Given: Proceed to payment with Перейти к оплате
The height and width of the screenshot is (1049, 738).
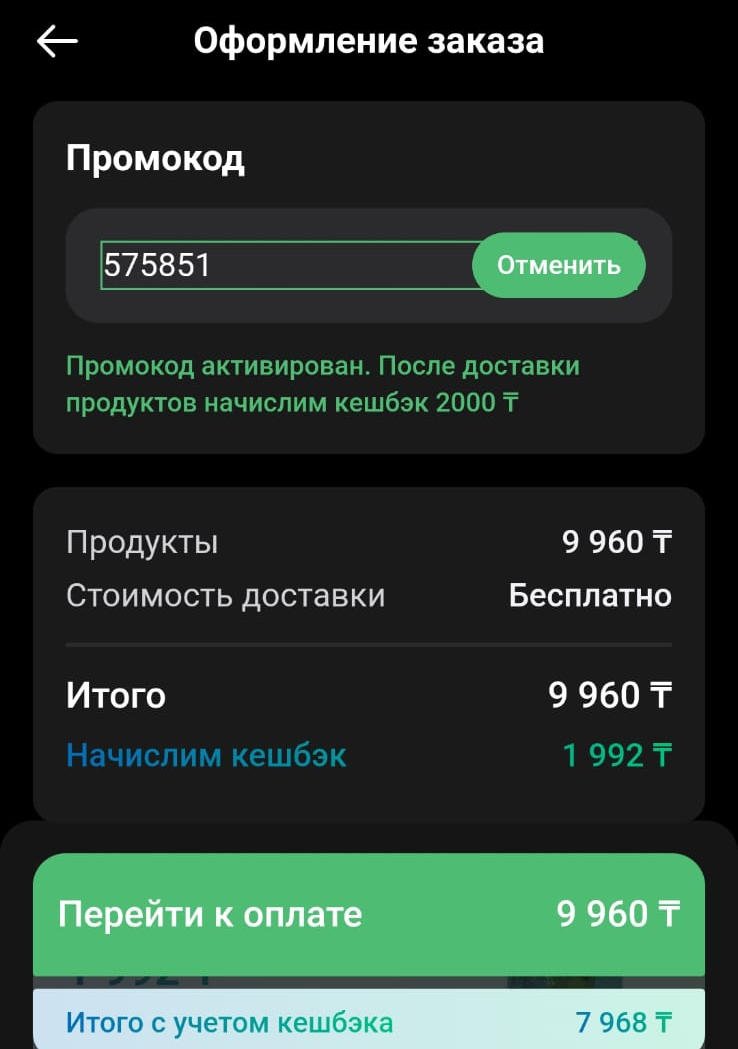Looking at the screenshot, I should pyautogui.click(x=368, y=914).
